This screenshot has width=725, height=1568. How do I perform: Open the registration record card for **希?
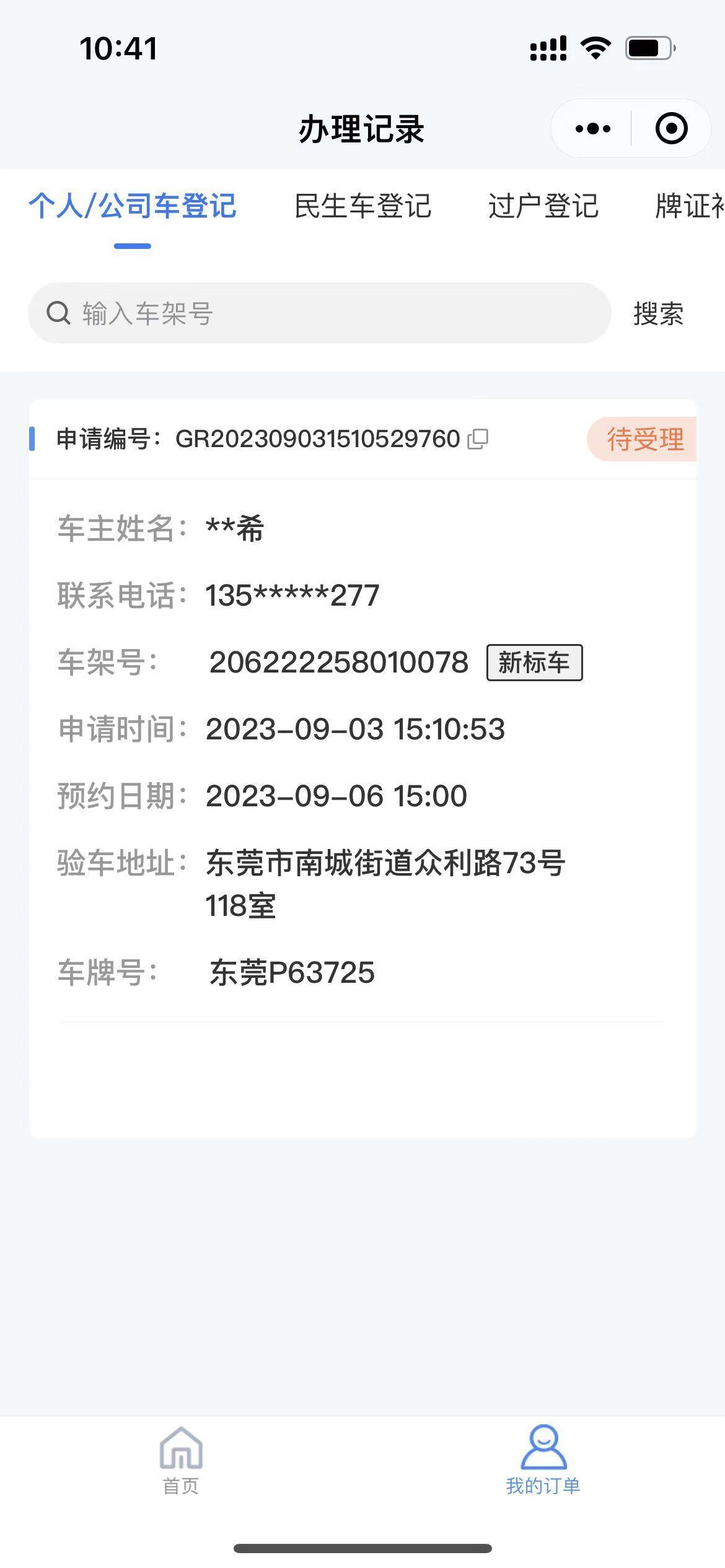pyautogui.click(x=362, y=768)
